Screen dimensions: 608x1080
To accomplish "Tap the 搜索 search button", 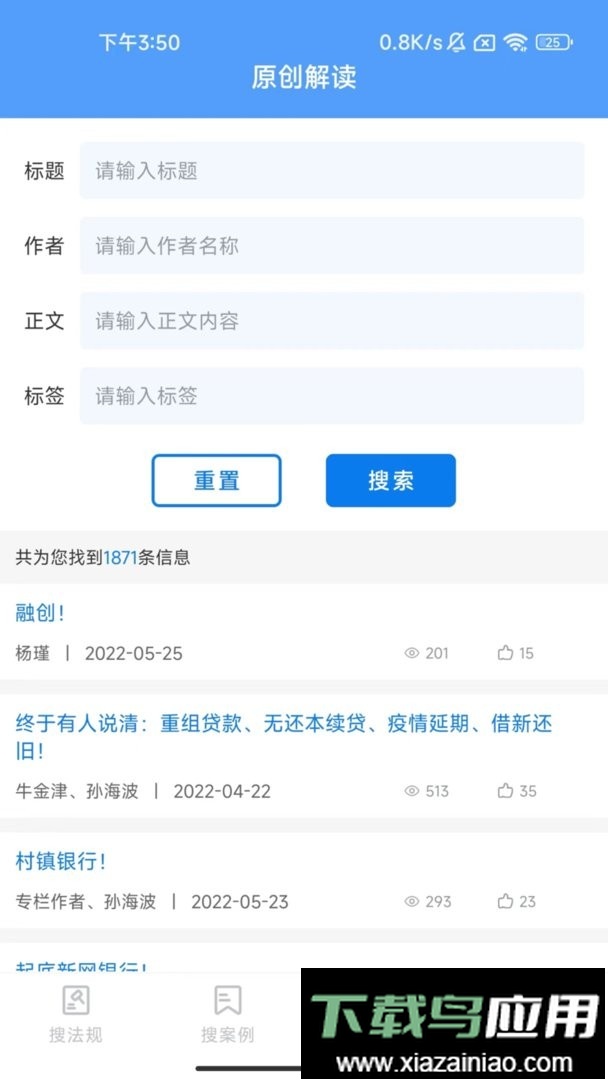I will click(x=391, y=481).
